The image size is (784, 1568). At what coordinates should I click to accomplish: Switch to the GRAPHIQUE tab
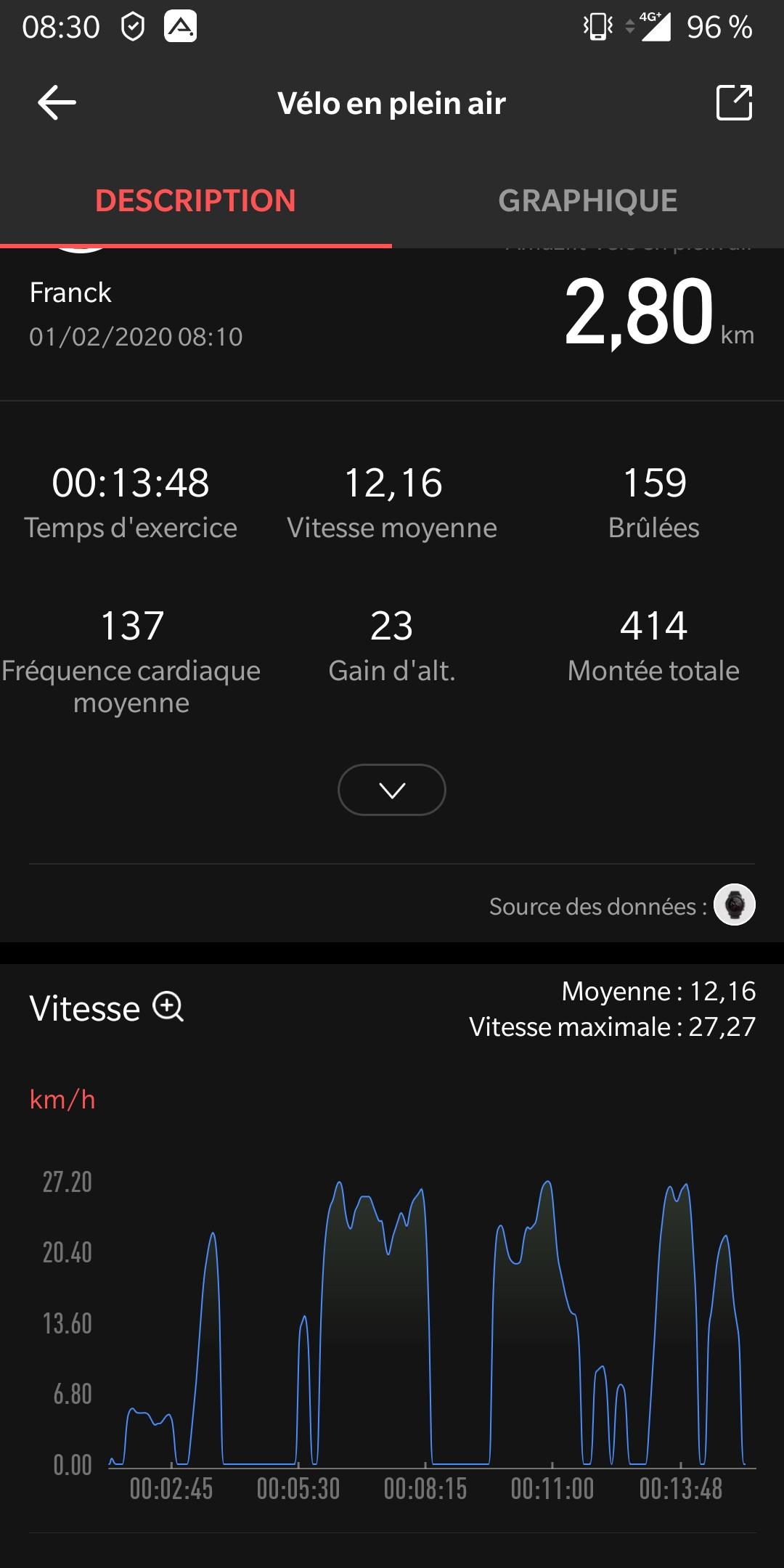click(588, 201)
